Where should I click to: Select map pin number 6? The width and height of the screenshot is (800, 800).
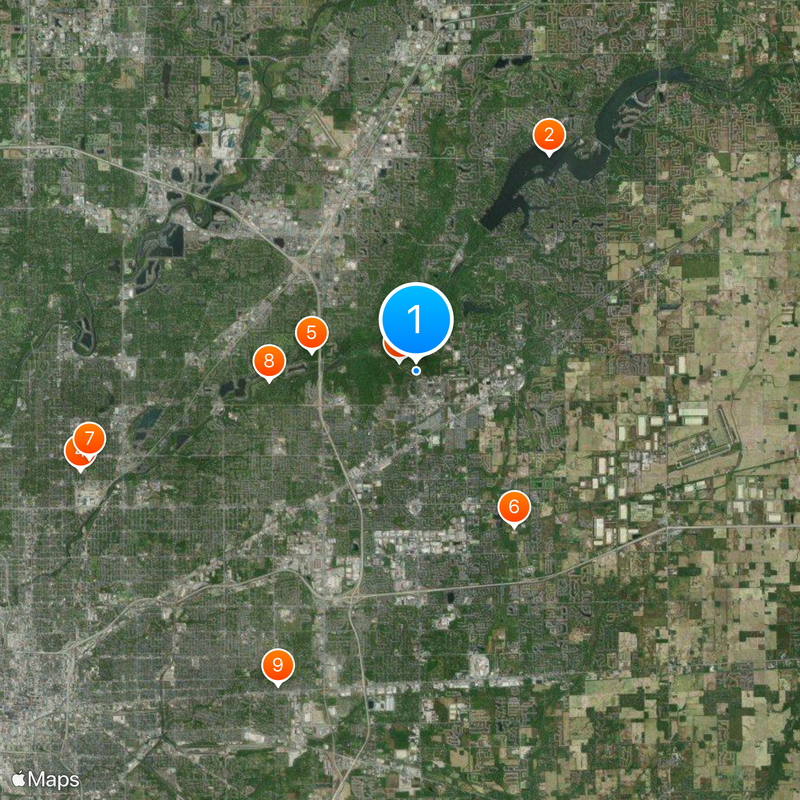pyautogui.click(x=514, y=507)
